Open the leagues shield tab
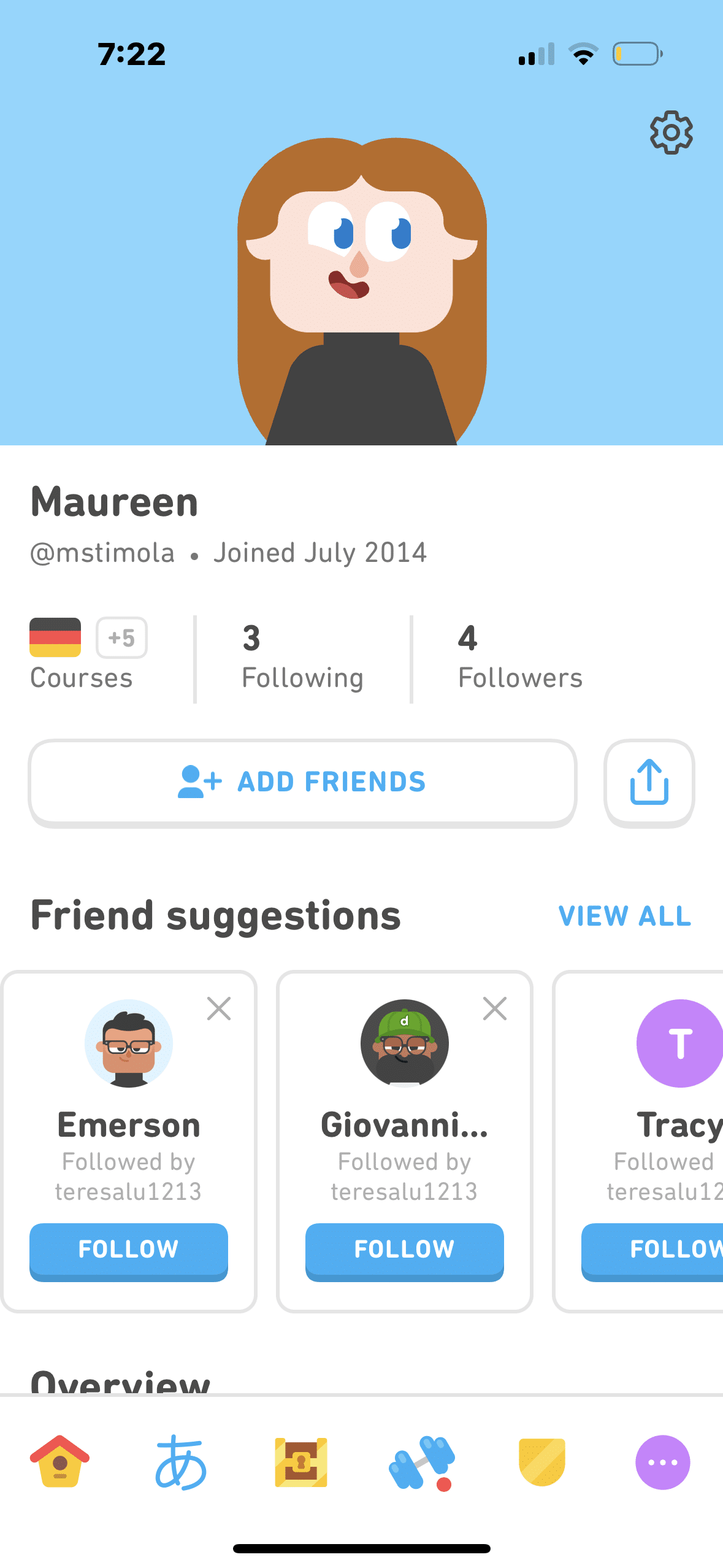The height and width of the screenshot is (1568, 723). click(x=542, y=1462)
